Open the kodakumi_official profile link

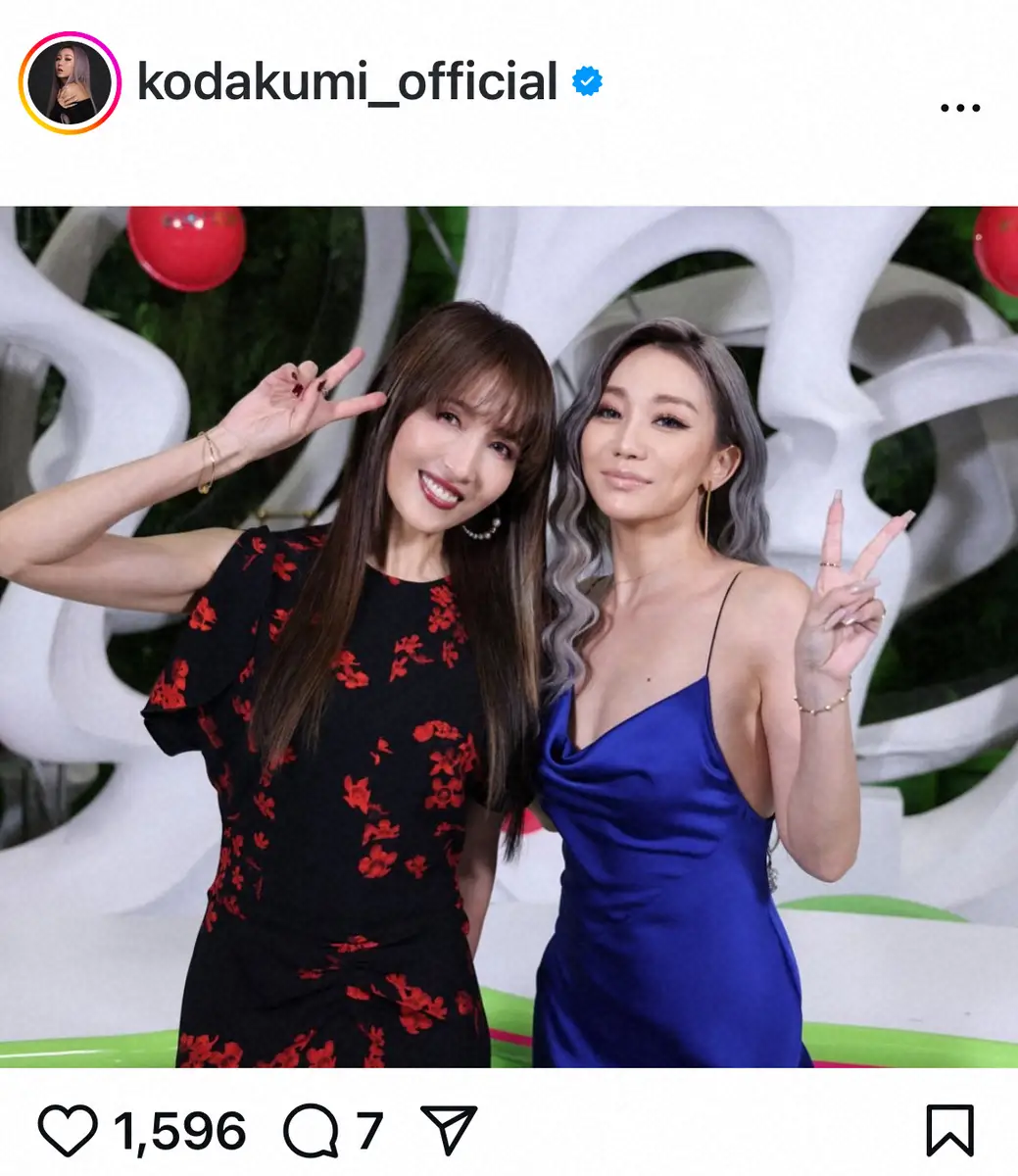click(x=347, y=82)
